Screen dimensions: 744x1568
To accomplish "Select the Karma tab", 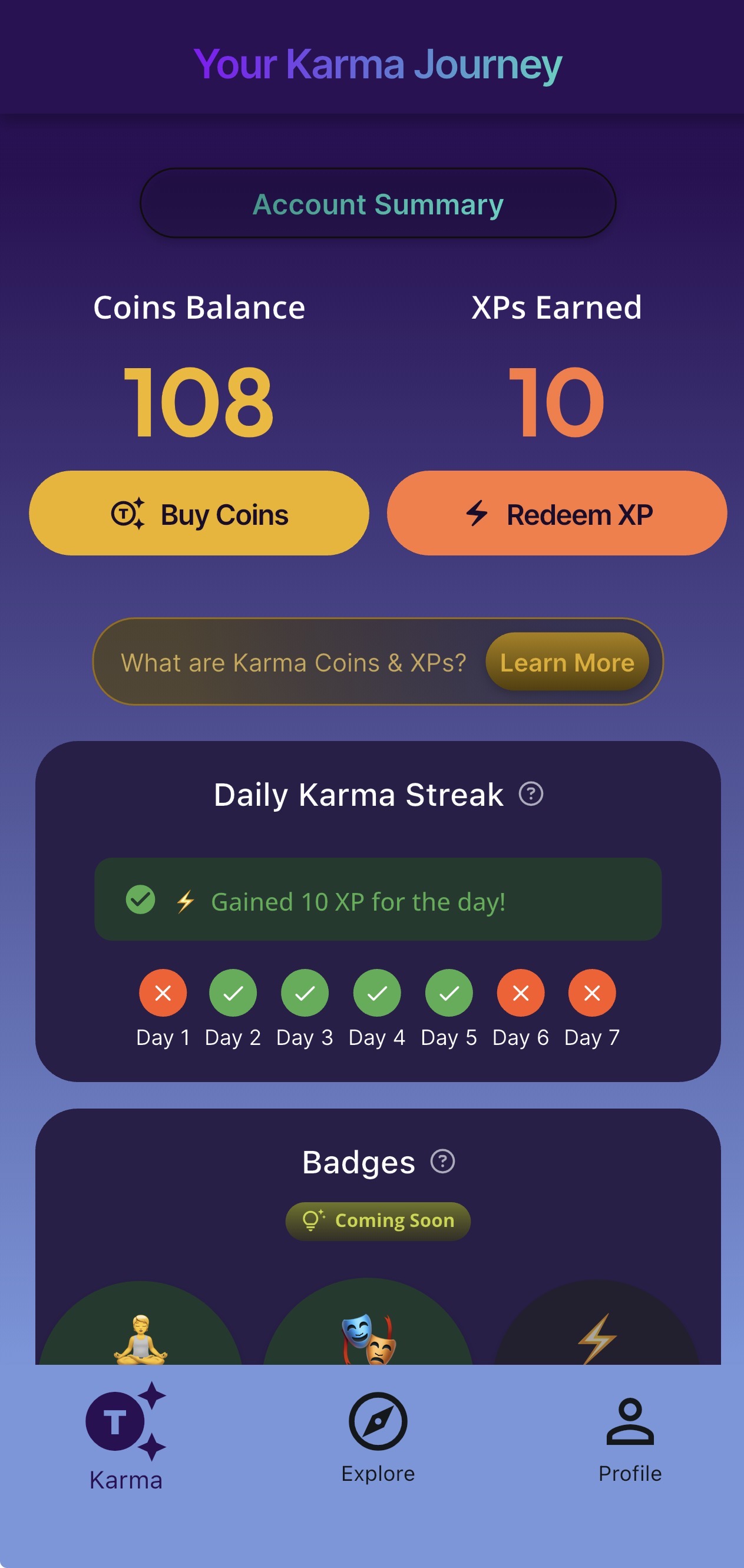I will point(126,1437).
